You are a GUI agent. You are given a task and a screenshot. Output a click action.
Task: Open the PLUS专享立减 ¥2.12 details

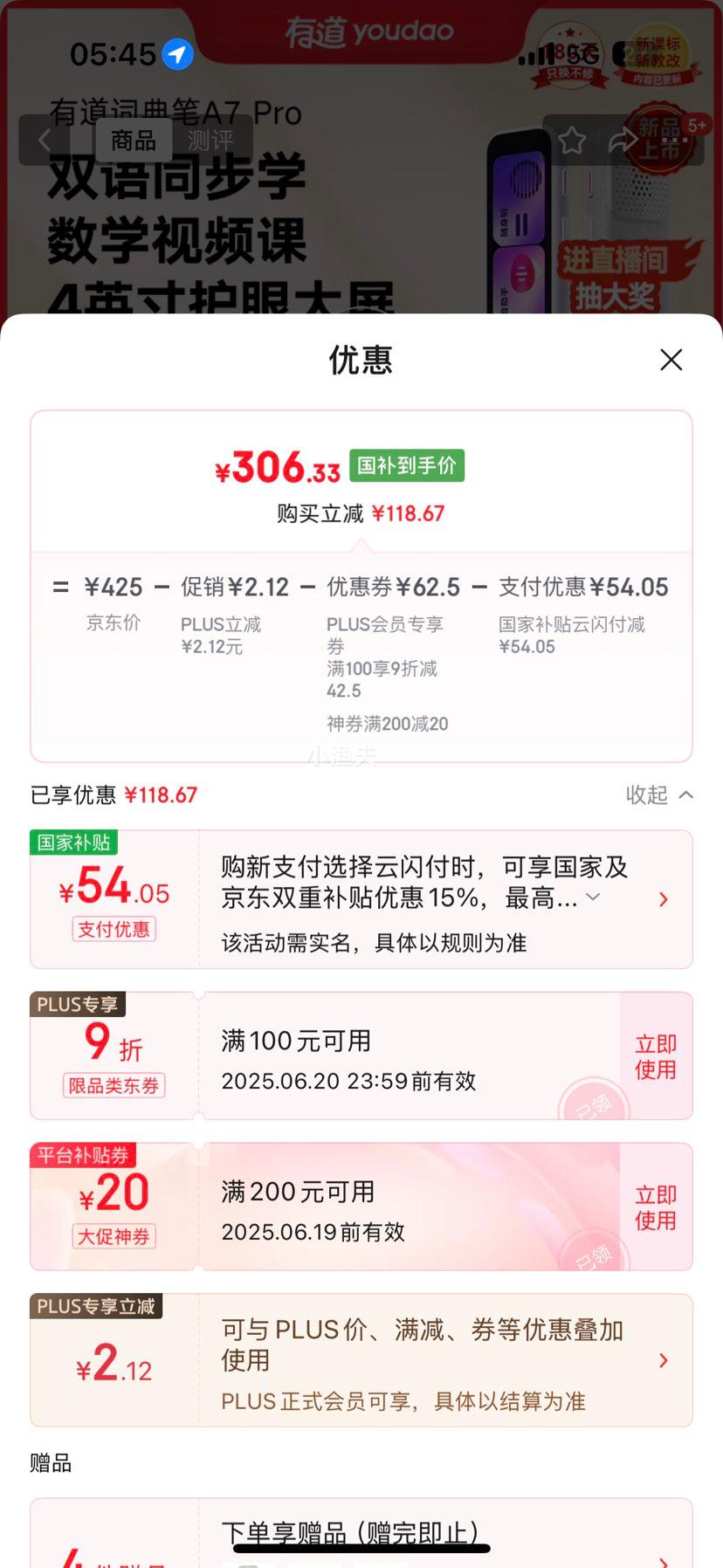(663, 1360)
